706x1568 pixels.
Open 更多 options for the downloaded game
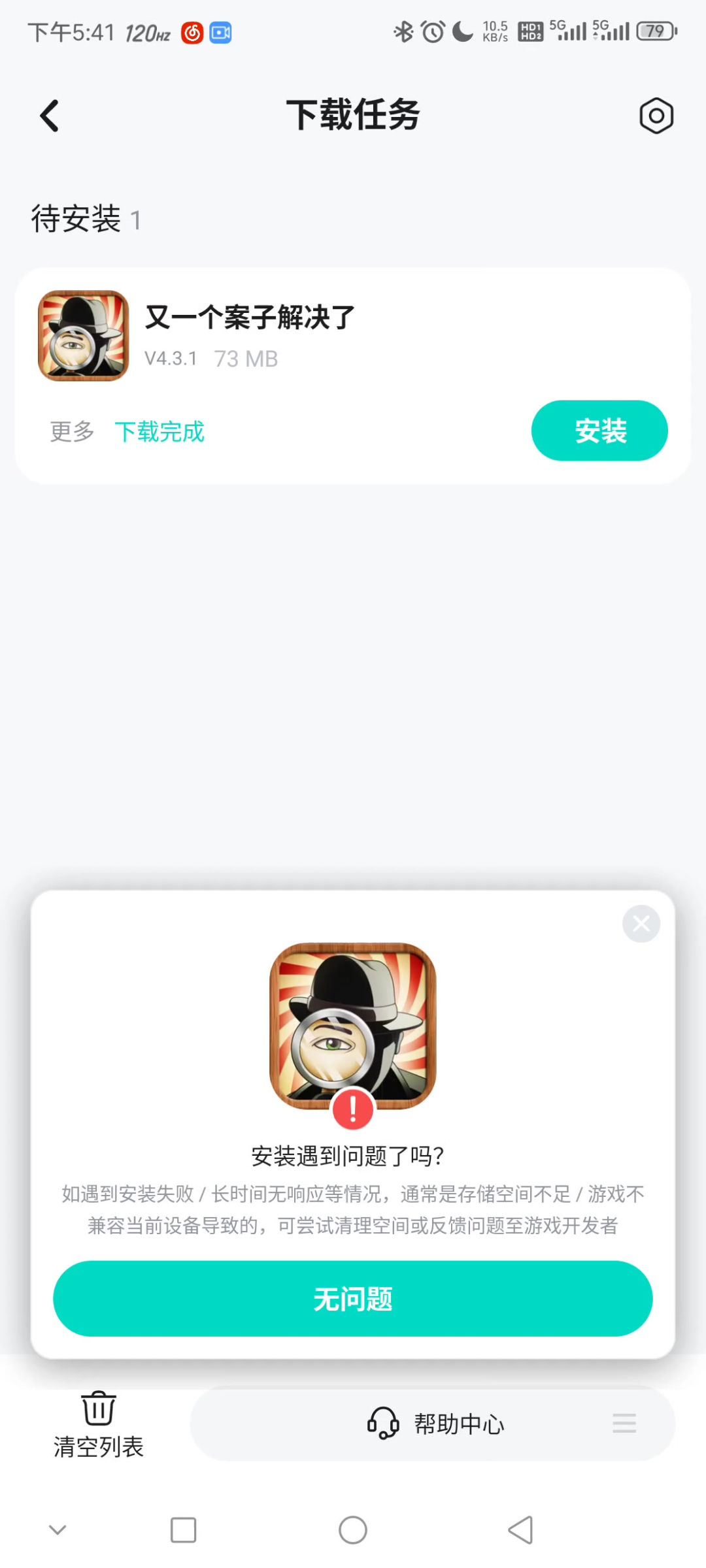point(72,431)
